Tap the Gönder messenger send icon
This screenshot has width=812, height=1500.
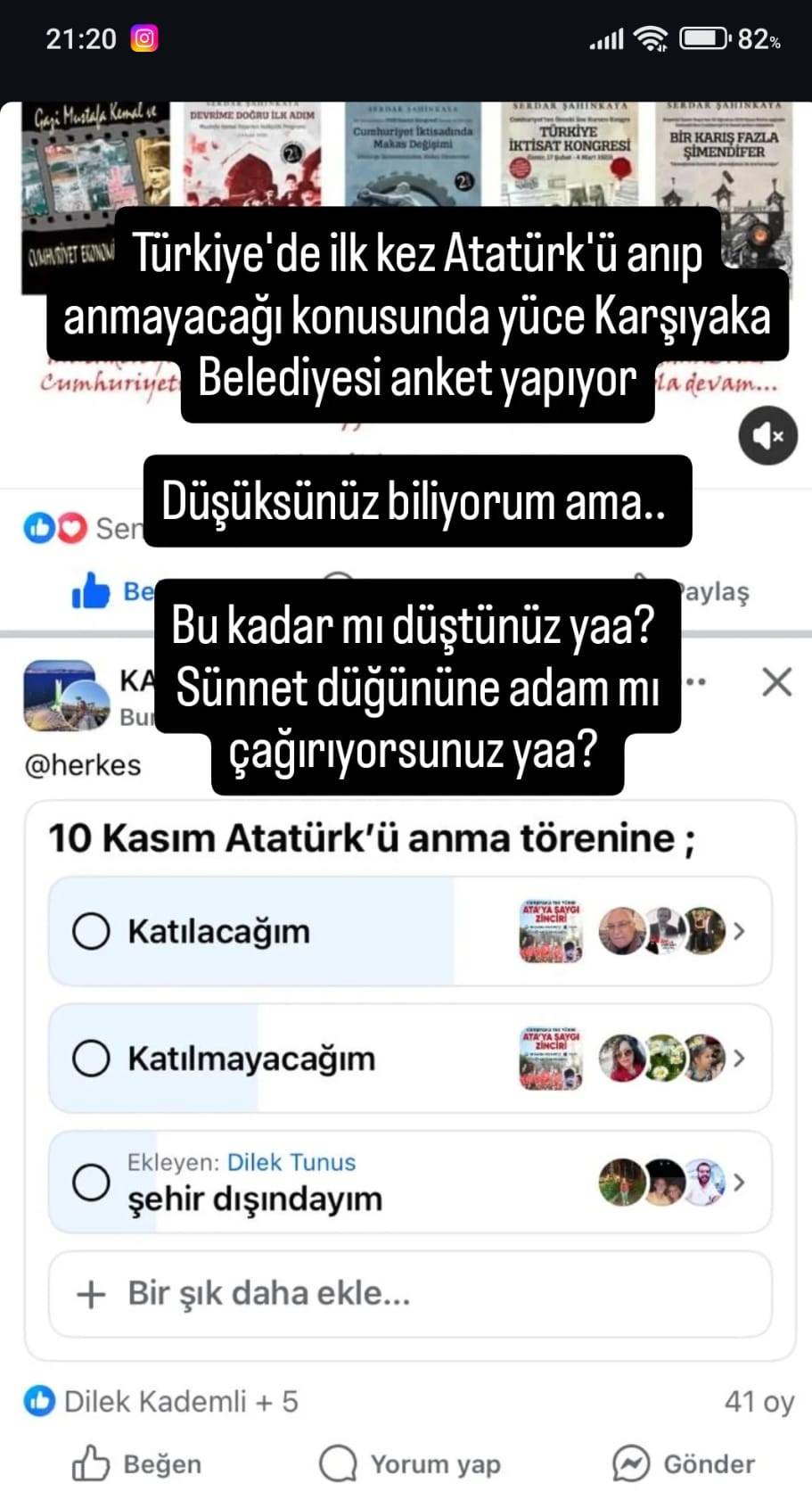pos(632,1463)
